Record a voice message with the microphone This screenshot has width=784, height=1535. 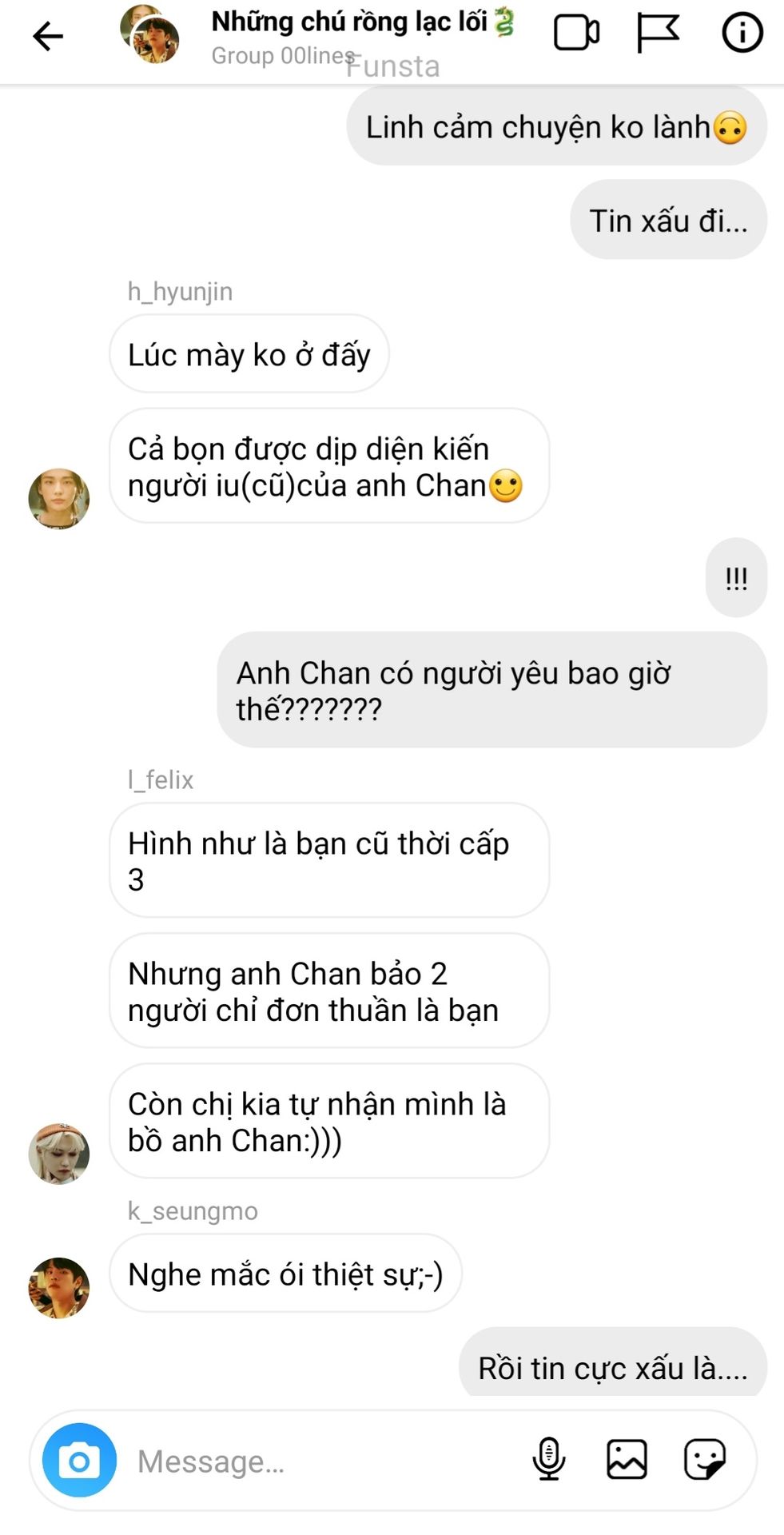pos(549,1459)
